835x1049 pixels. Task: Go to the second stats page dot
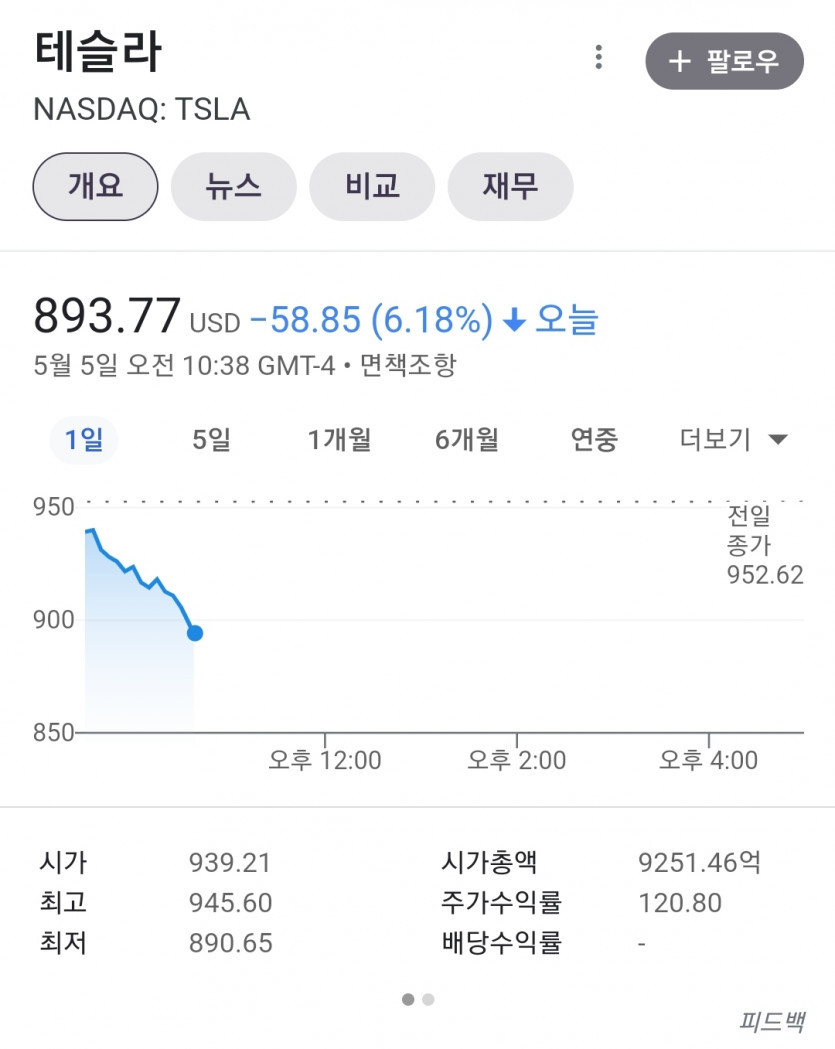pyautogui.click(x=429, y=999)
